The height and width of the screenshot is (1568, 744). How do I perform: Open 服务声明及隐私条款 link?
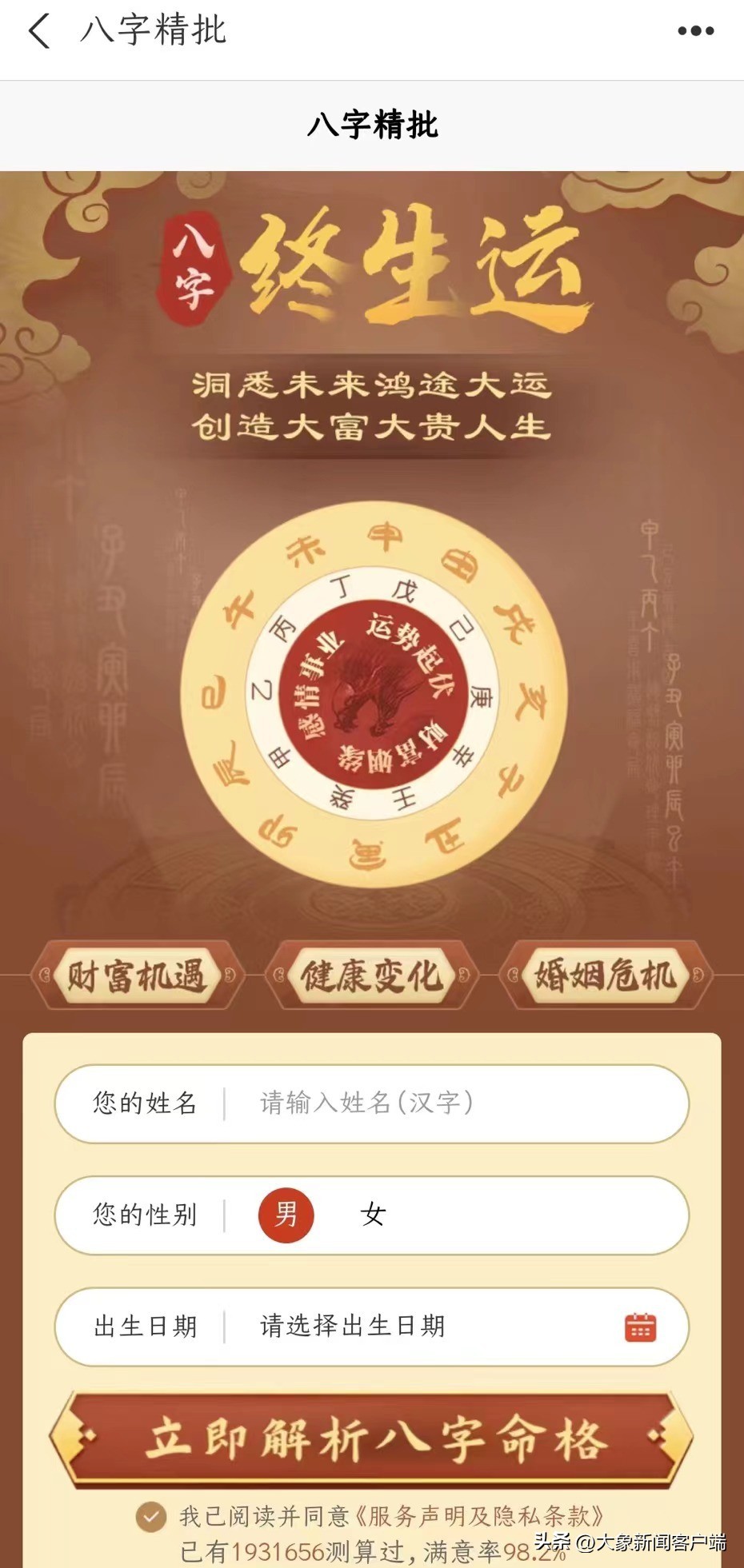click(x=478, y=1516)
